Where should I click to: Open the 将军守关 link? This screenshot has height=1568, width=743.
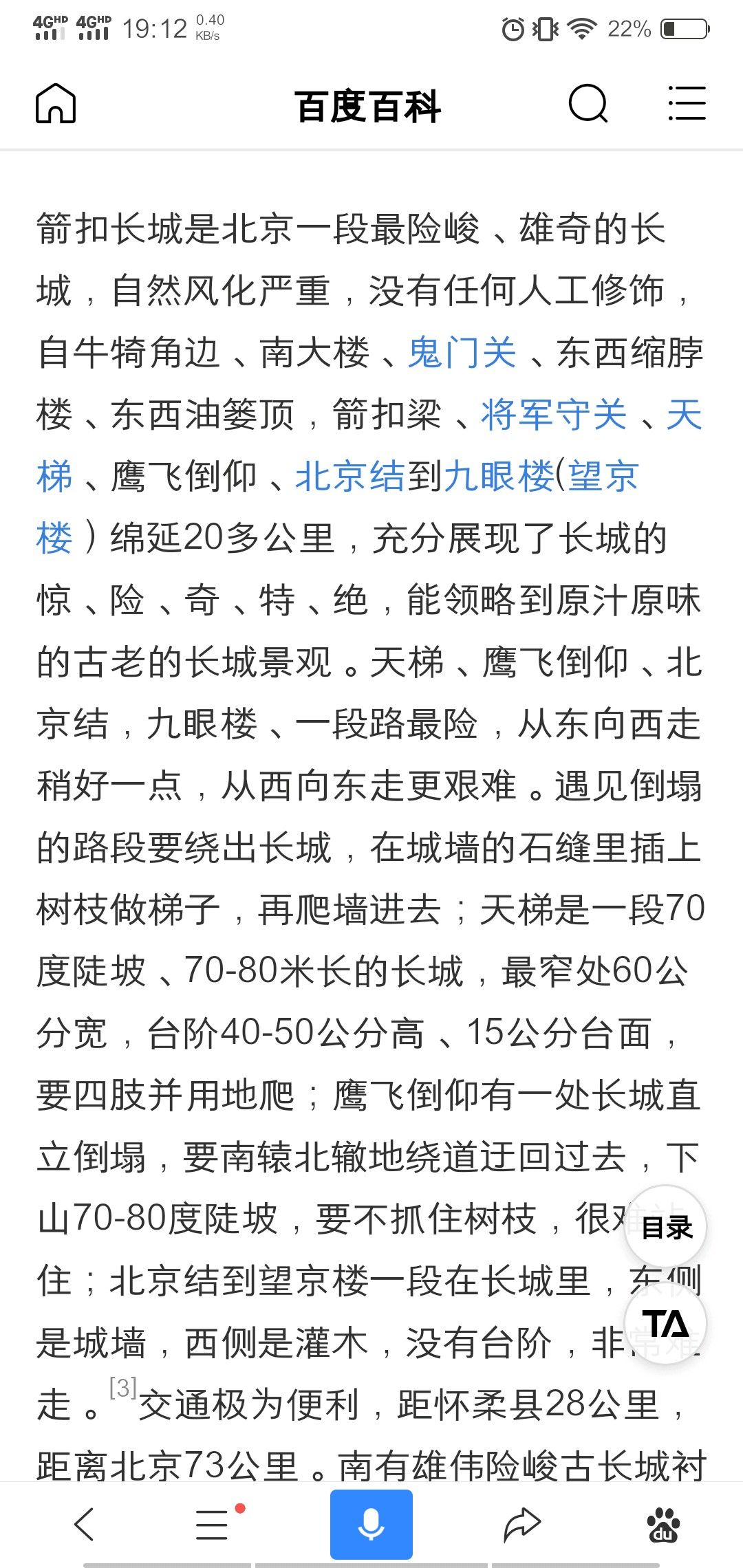coord(554,415)
